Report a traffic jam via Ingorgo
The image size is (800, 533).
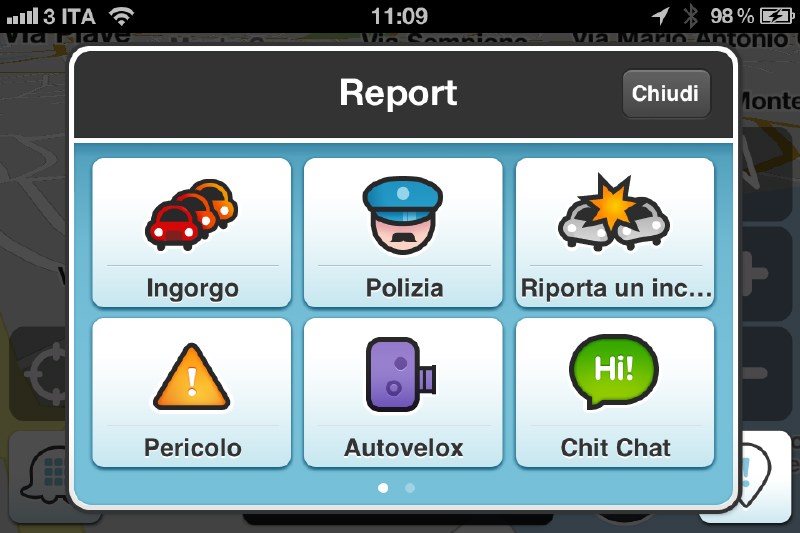192,233
